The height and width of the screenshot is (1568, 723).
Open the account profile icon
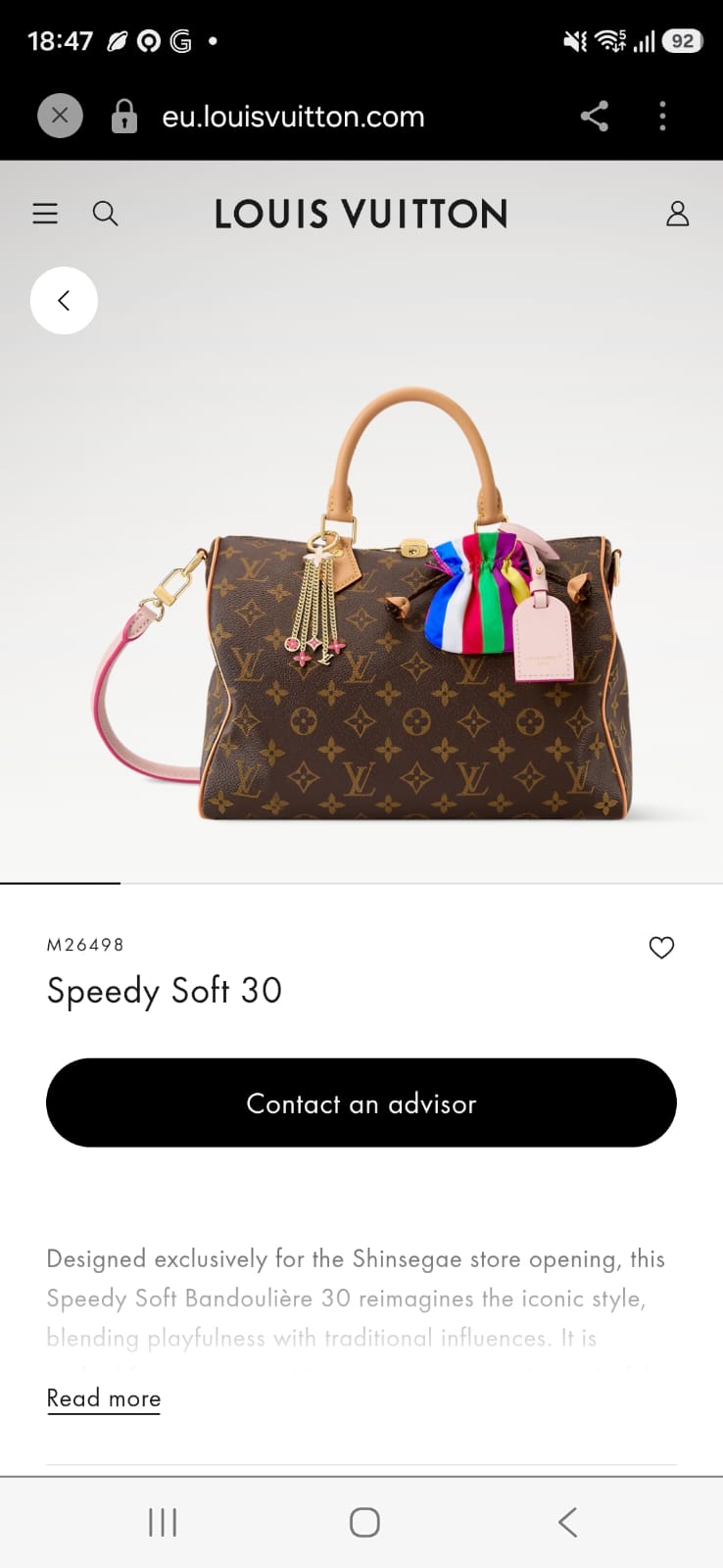678,214
